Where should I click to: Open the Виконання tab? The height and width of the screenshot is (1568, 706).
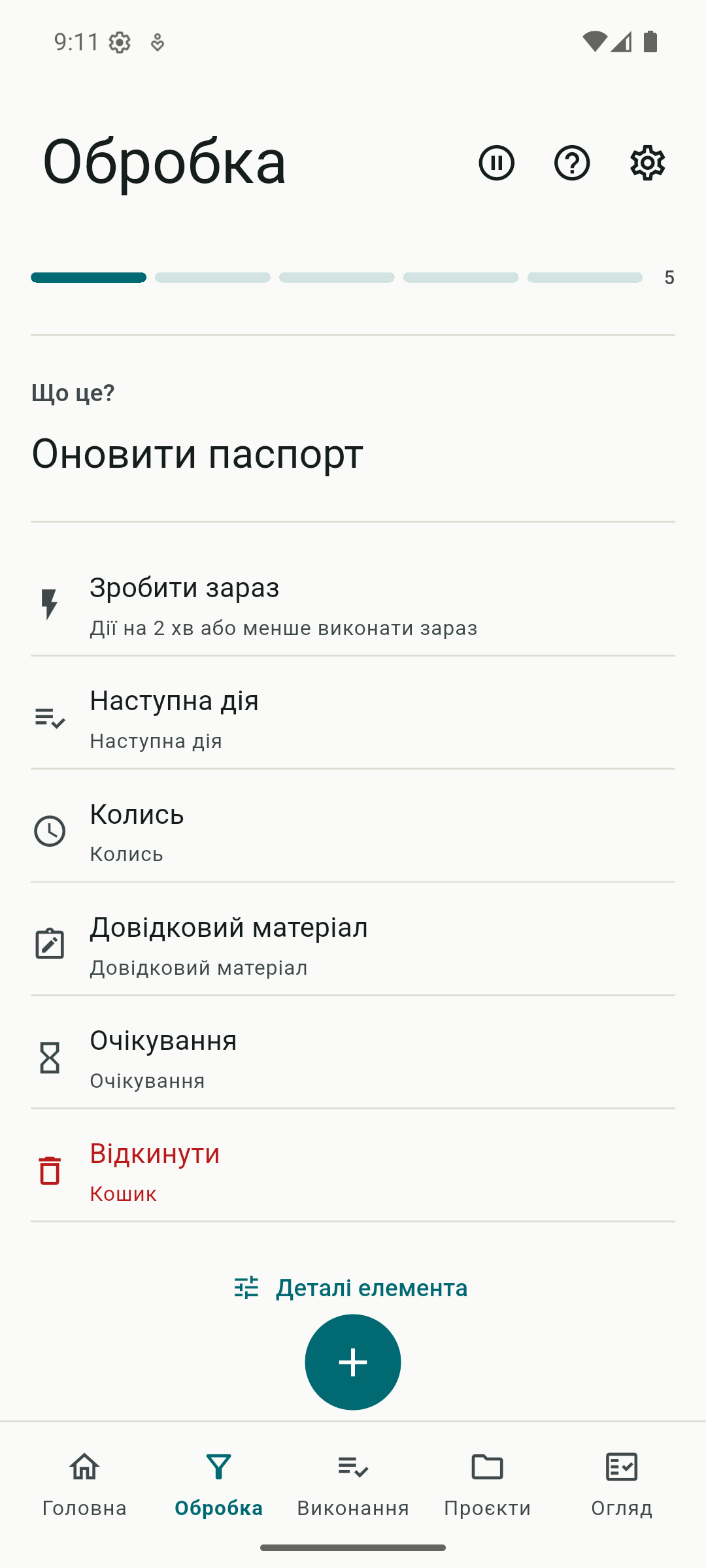[353, 1484]
